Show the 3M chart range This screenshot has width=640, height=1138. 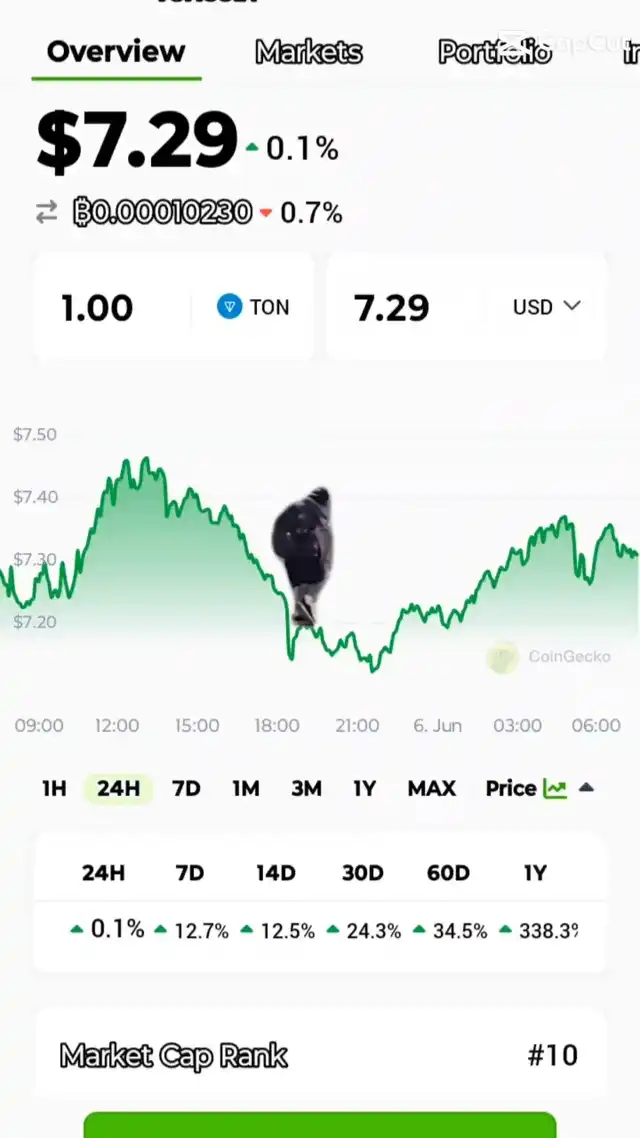click(306, 788)
